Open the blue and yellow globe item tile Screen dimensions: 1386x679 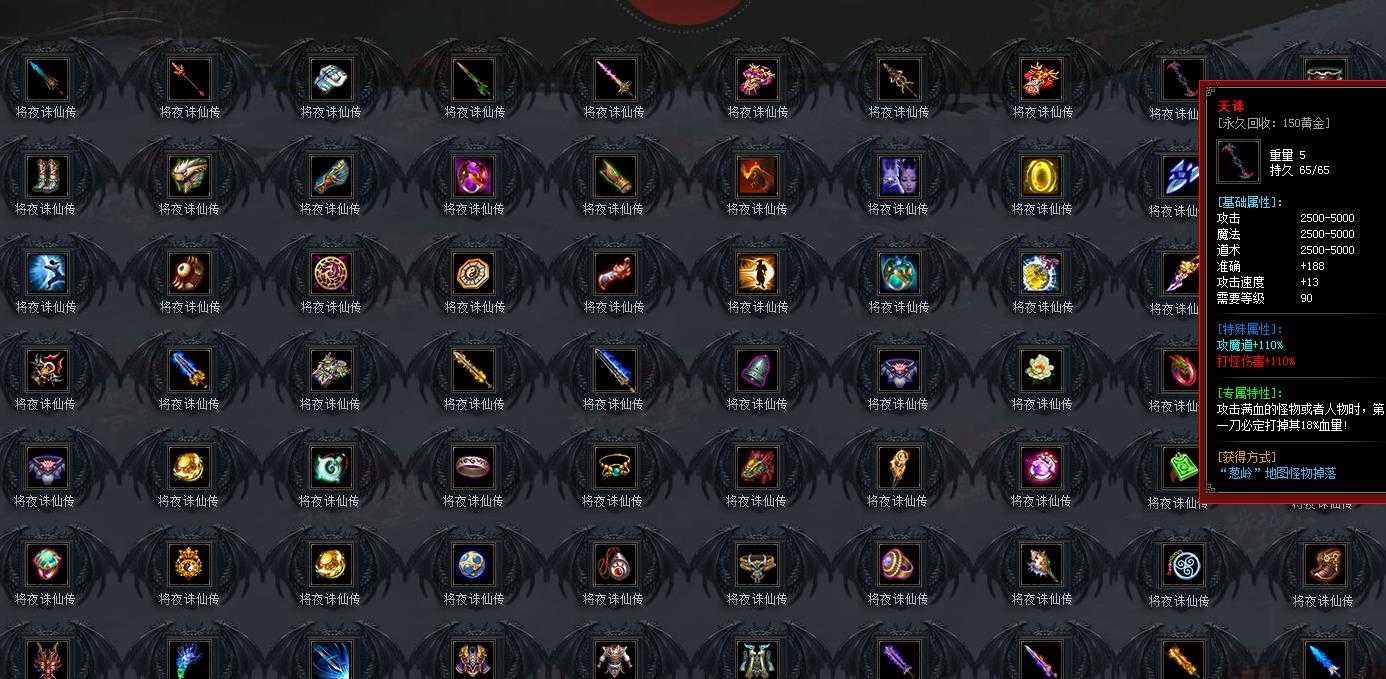coord(474,565)
